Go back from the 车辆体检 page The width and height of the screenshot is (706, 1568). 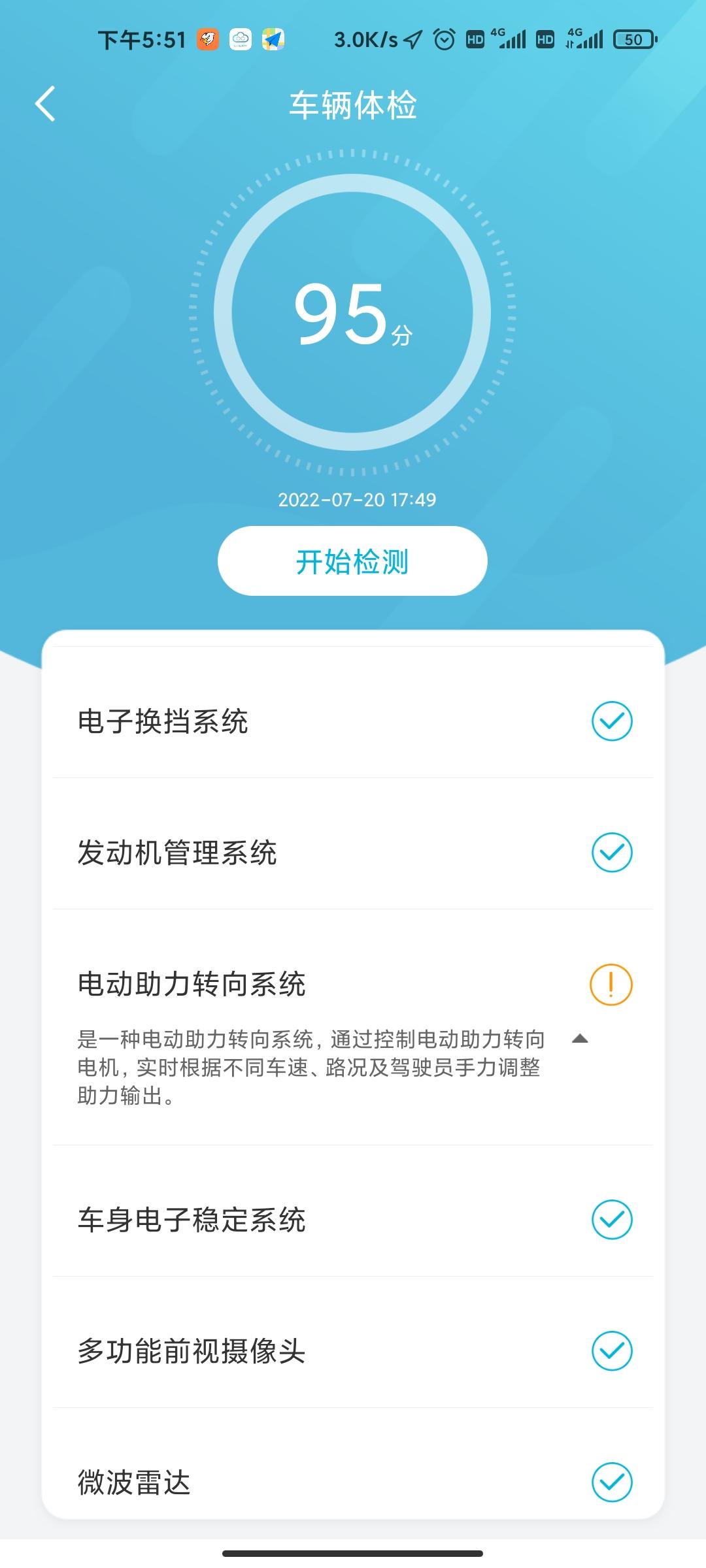click(x=45, y=104)
